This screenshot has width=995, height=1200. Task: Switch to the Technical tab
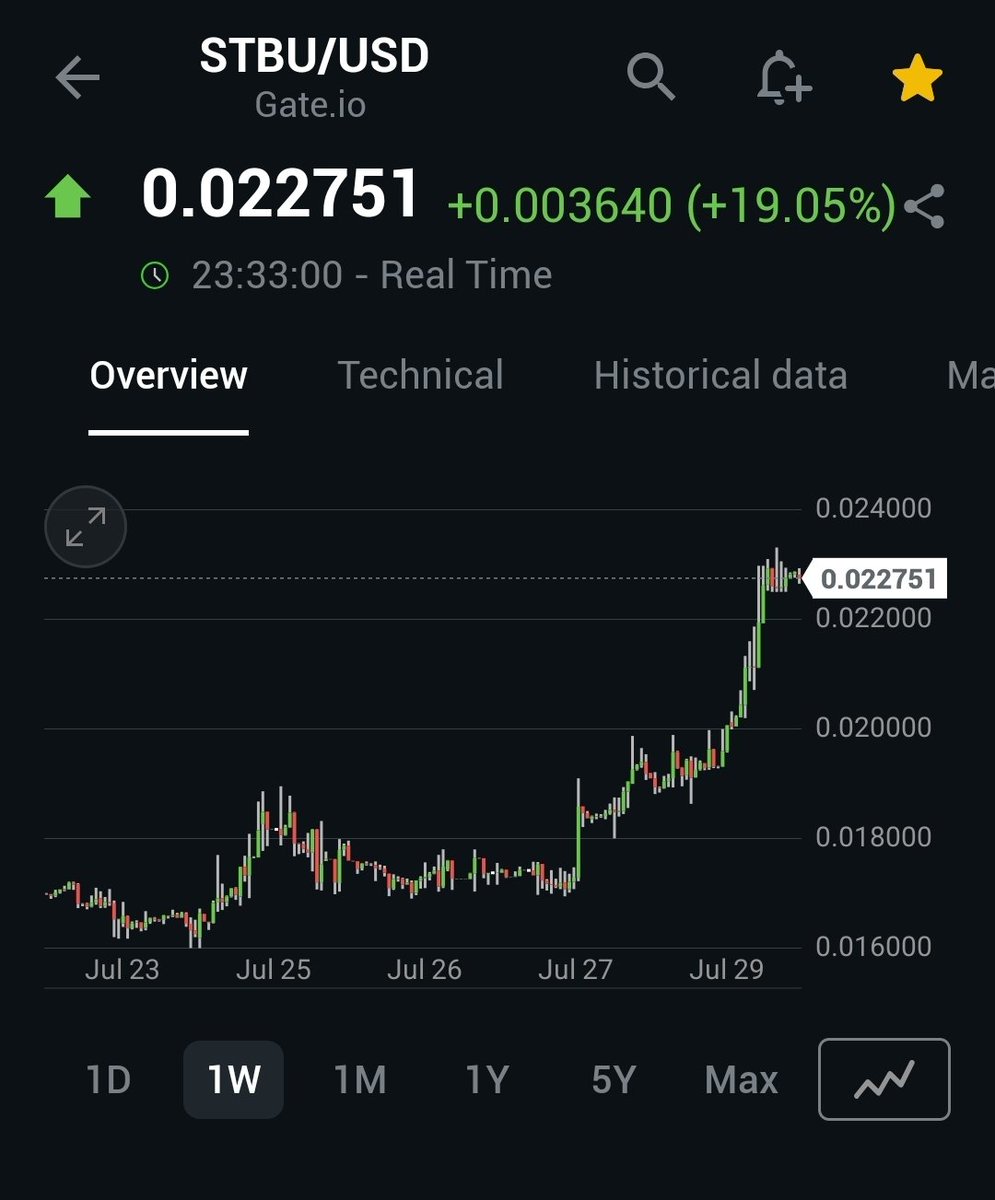point(420,376)
